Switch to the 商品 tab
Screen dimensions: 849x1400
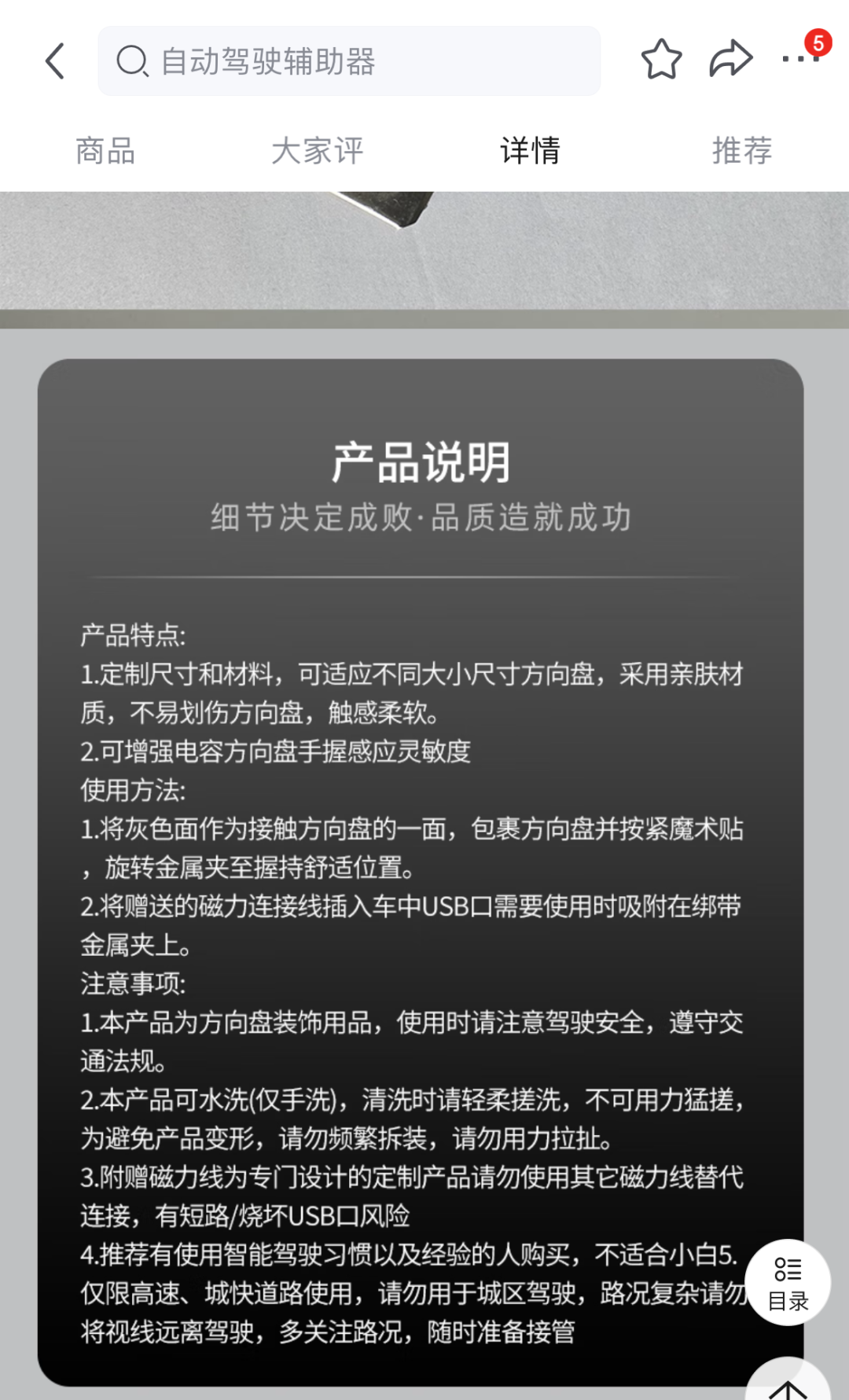coord(105,151)
